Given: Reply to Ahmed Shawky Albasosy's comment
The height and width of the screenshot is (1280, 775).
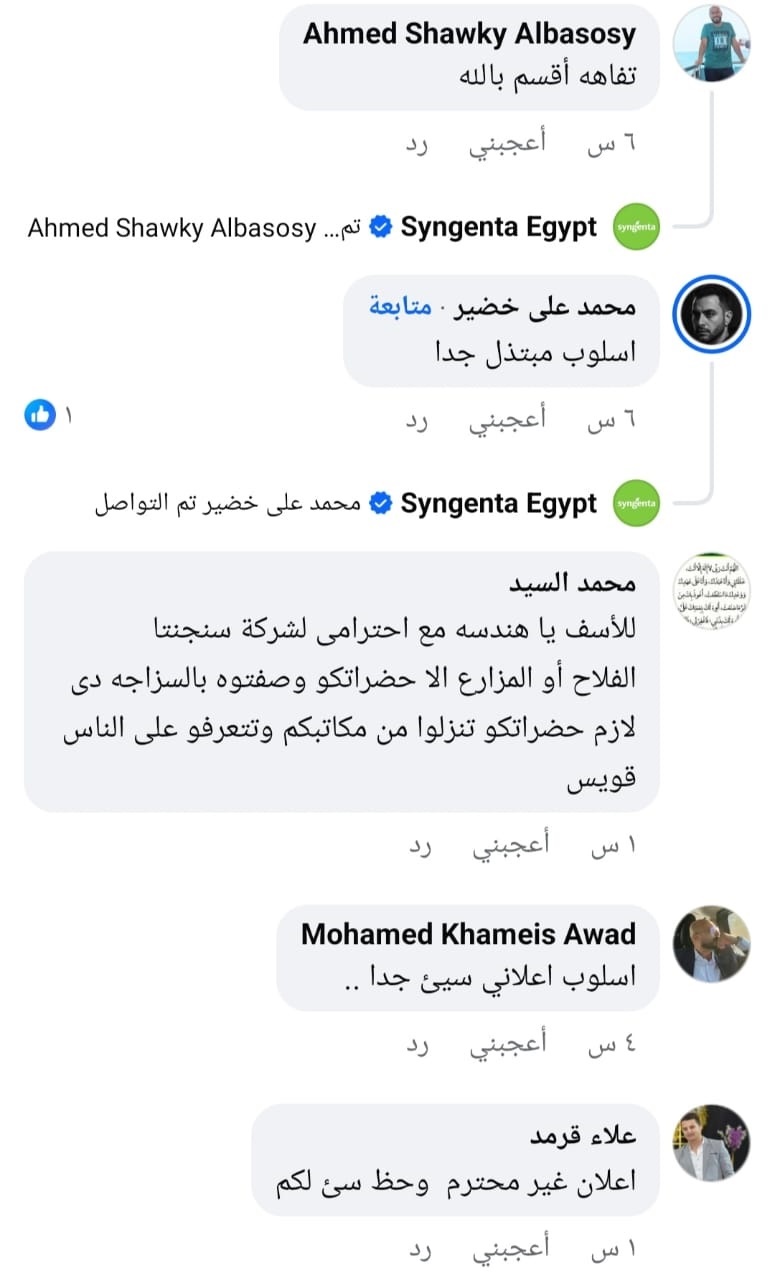Looking at the screenshot, I should coord(416,143).
